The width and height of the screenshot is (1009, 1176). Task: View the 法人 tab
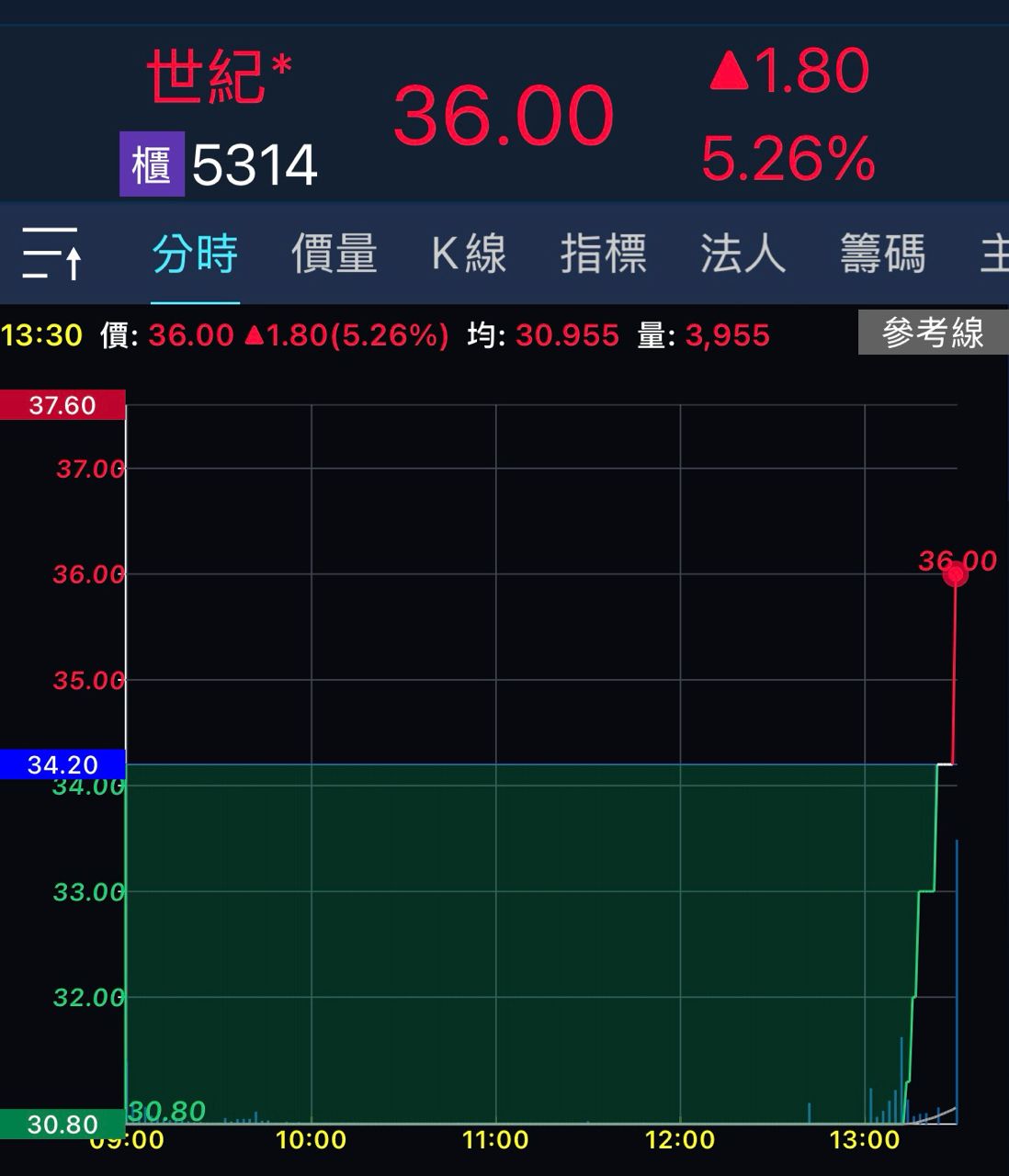(x=743, y=254)
